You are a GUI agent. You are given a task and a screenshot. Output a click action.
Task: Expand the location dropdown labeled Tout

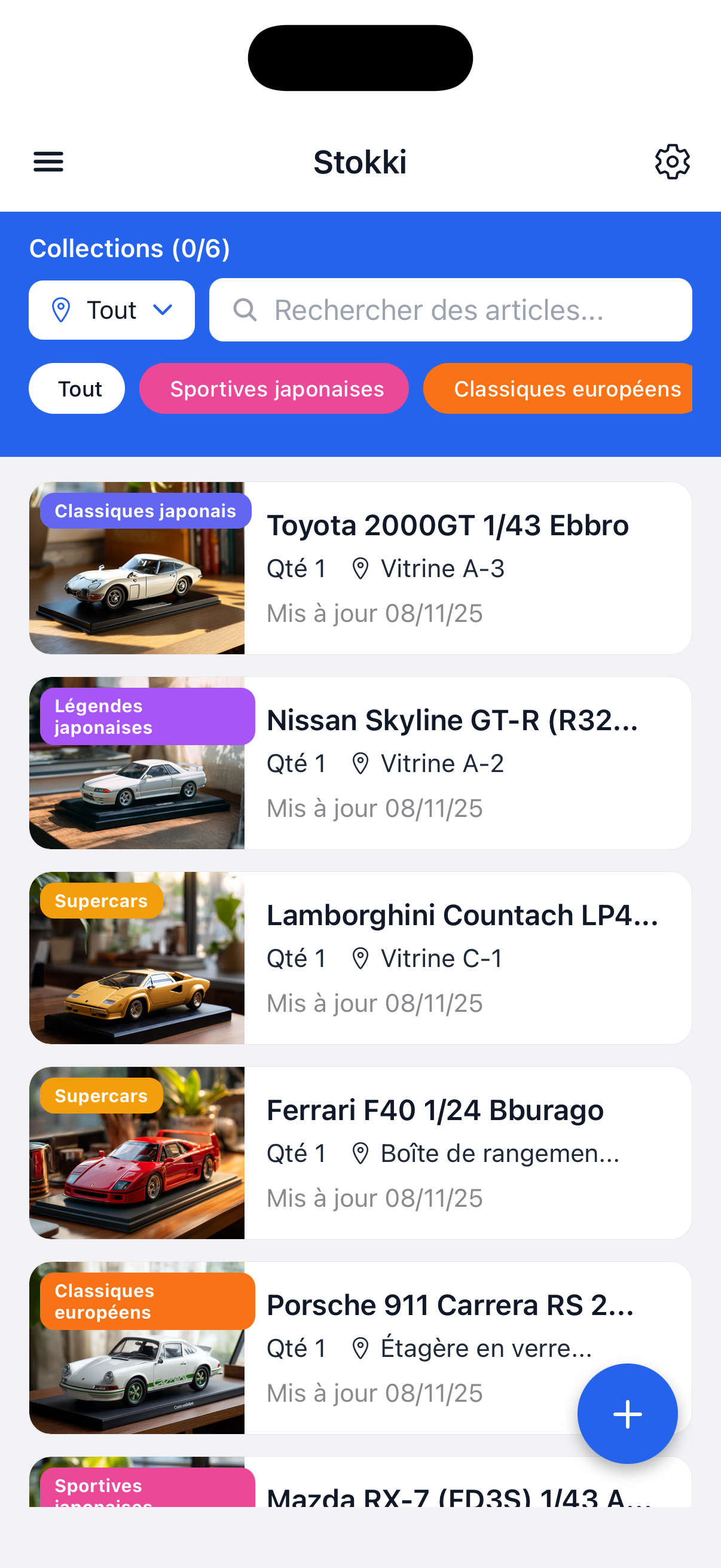(x=111, y=310)
